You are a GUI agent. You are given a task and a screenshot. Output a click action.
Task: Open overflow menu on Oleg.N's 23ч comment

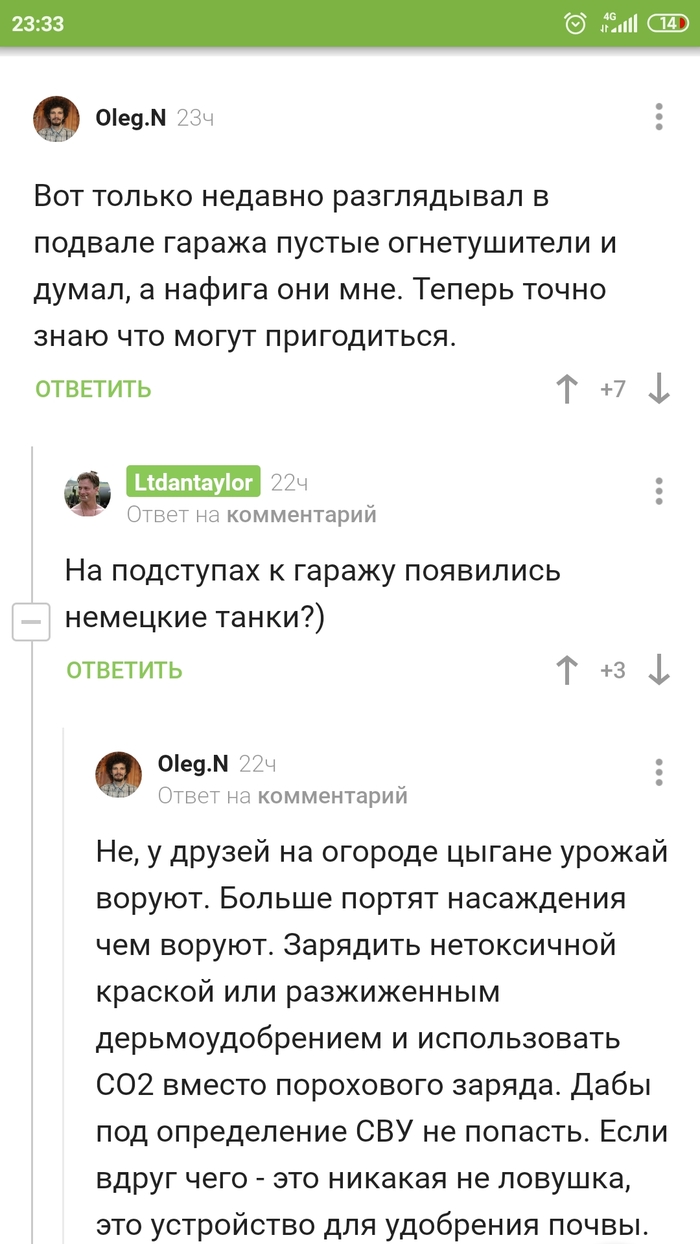[x=659, y=117]
